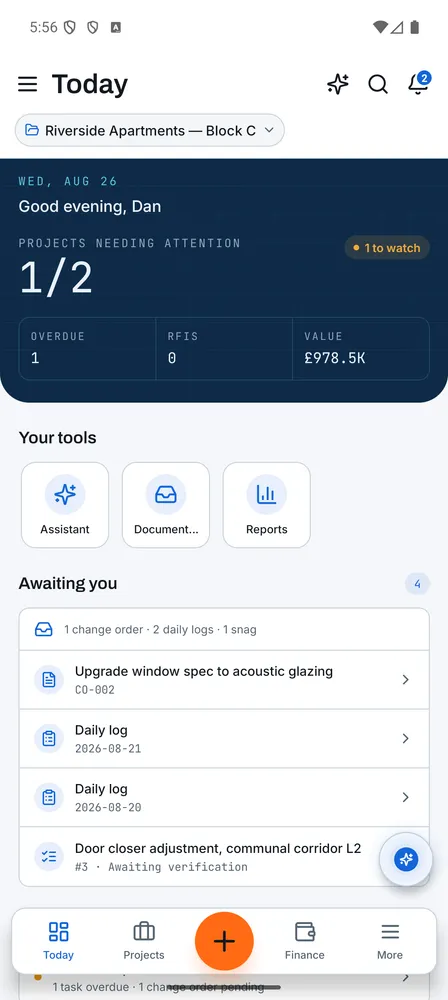Open search from the top bar
This screenshot has height=1000, width=448.
(378, 84)
